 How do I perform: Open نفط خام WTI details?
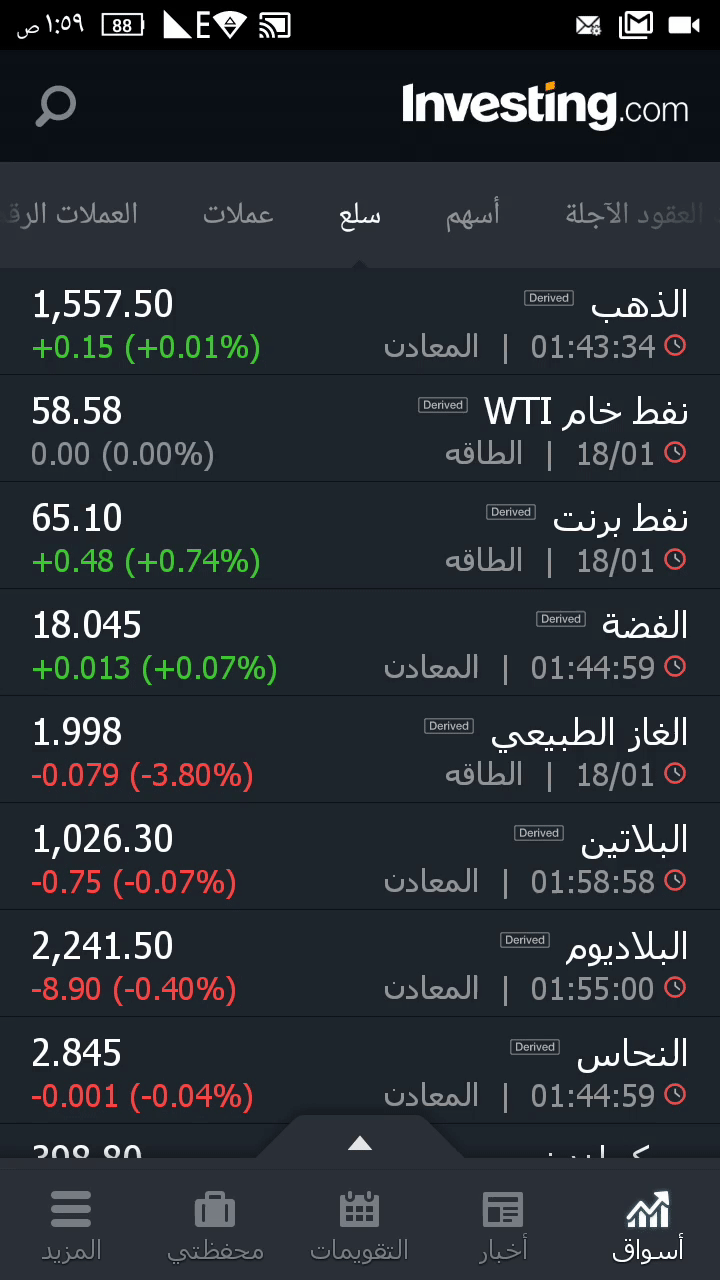(x=360, y=429)
